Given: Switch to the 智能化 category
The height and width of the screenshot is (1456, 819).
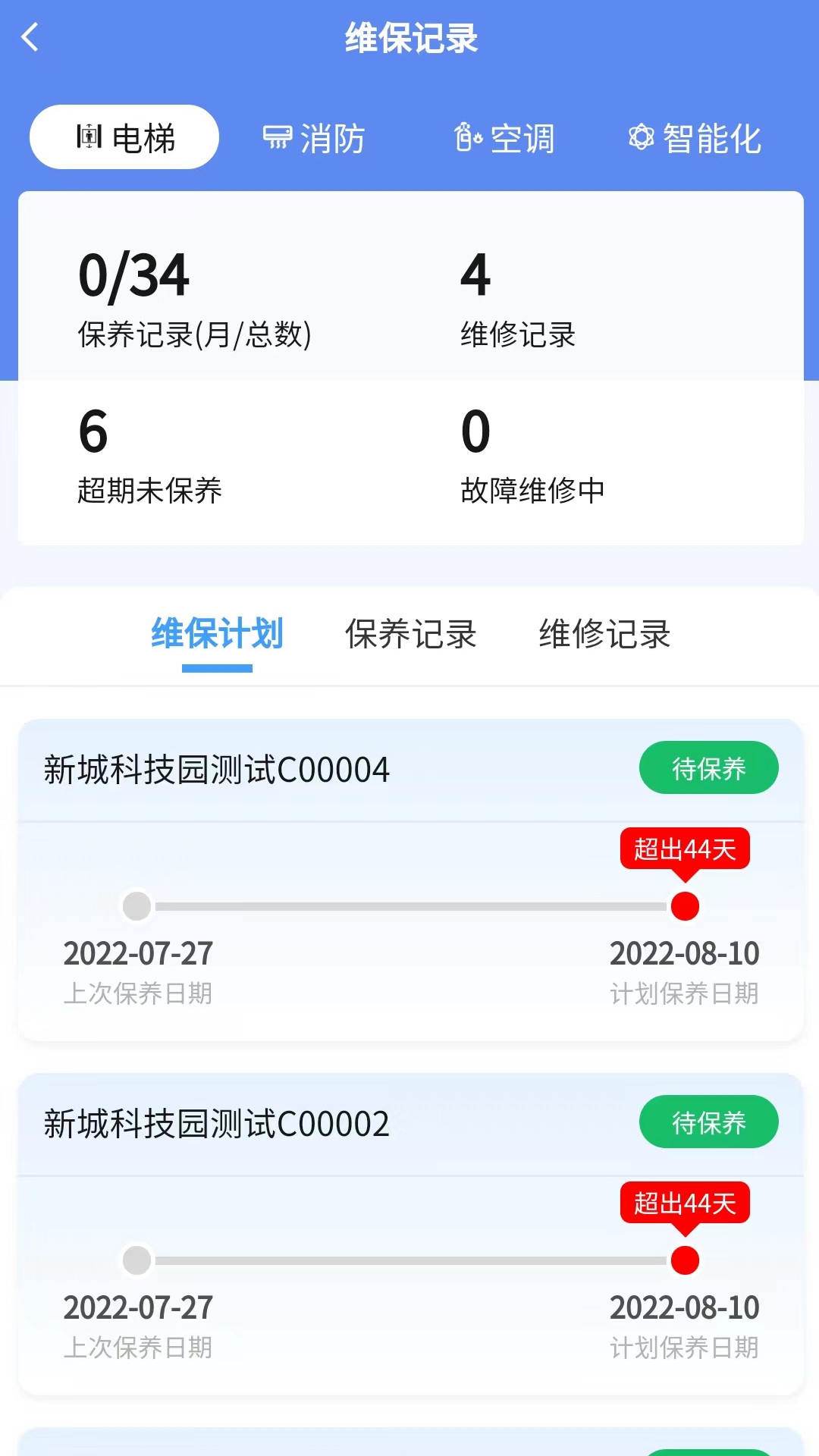Looking at the screenshot, I should pyautogui.click(x=695, y=139).
